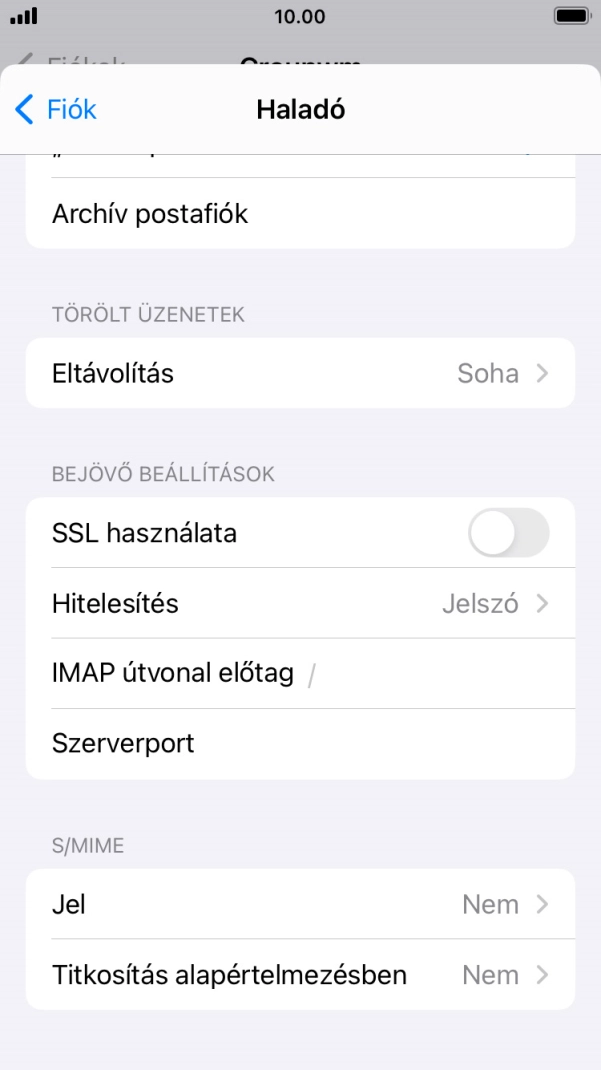Edit the IMAP útvonal előtag field

(x=430, y=674)
